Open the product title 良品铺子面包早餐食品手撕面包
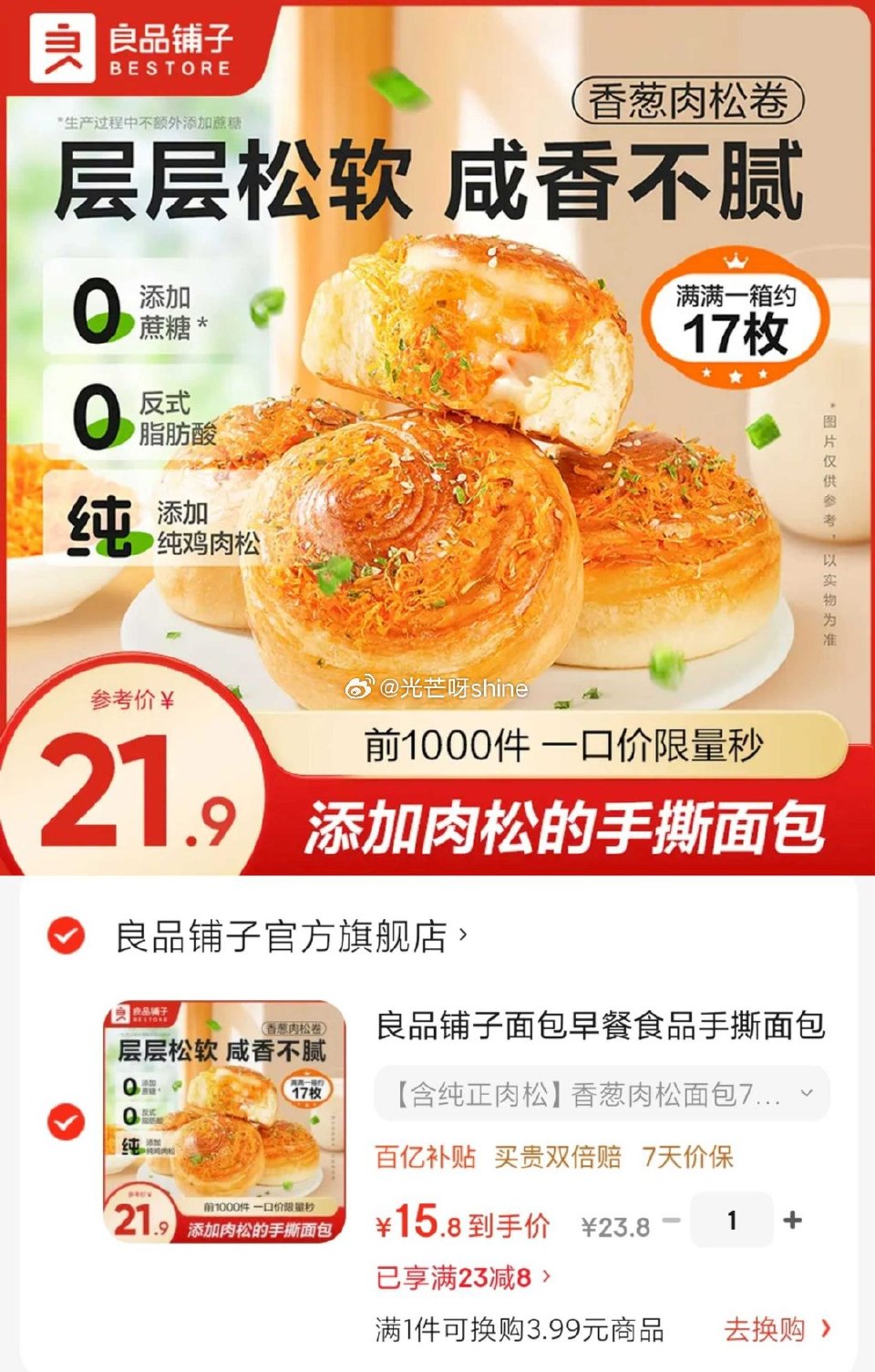The image size is (875, 1372). point(600,1026)
